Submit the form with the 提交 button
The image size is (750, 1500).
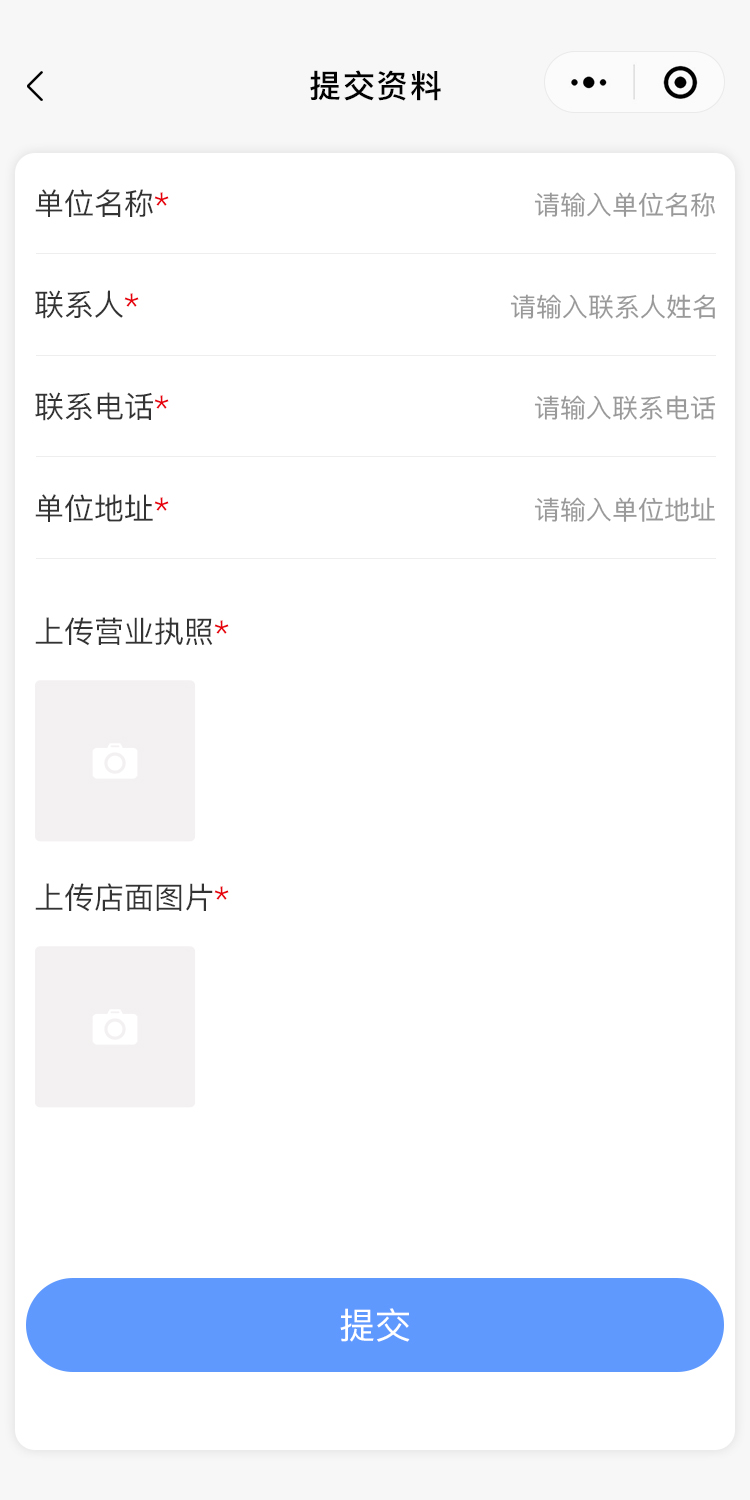point(375,1325)
